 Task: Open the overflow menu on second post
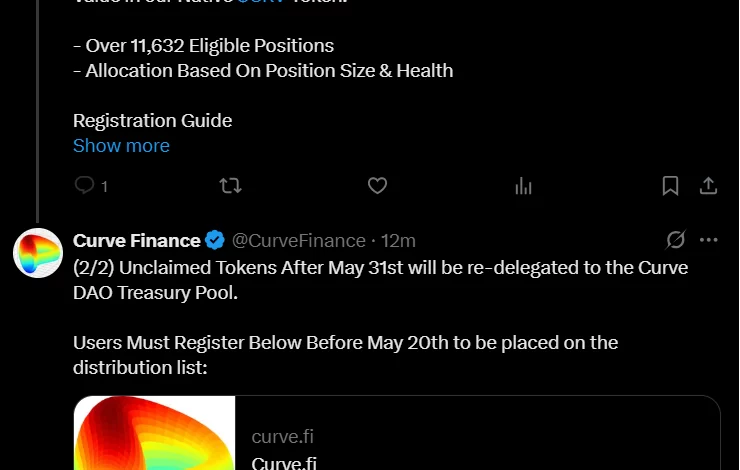709,240
